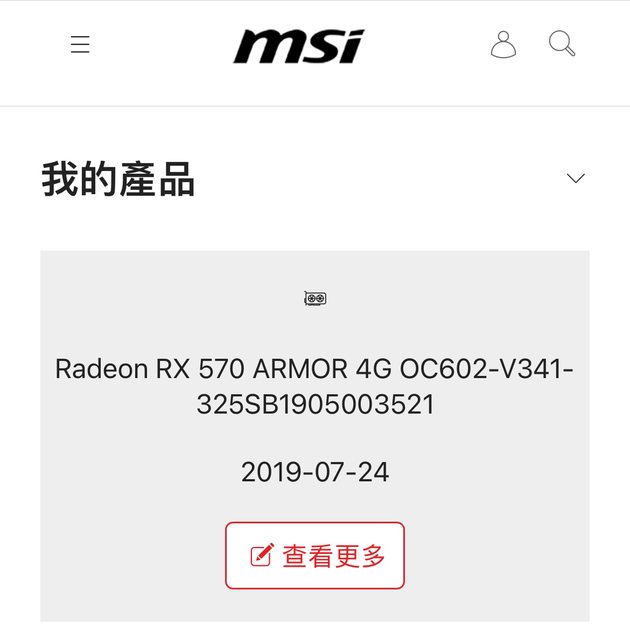Open the search magnifier
The height and width of the screenshot is (640, 630).
pos(562,44)
